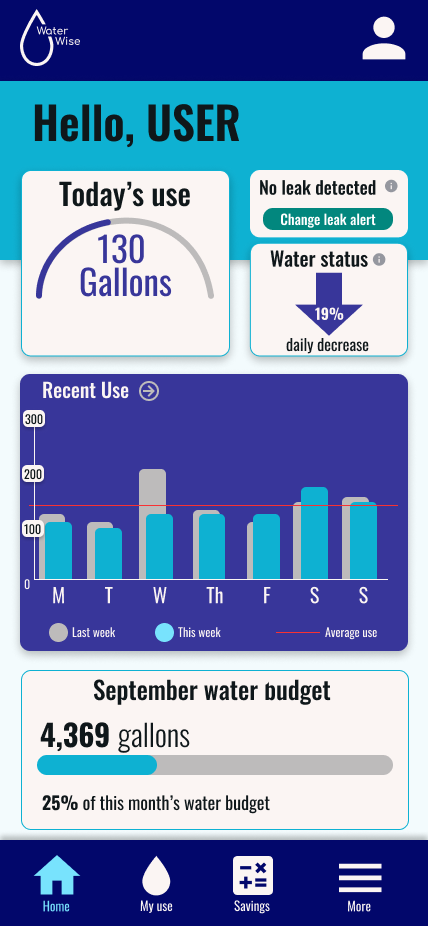Open the More menu tab
The width and height of the screenshot is (428, 926).
pos(360,884)
